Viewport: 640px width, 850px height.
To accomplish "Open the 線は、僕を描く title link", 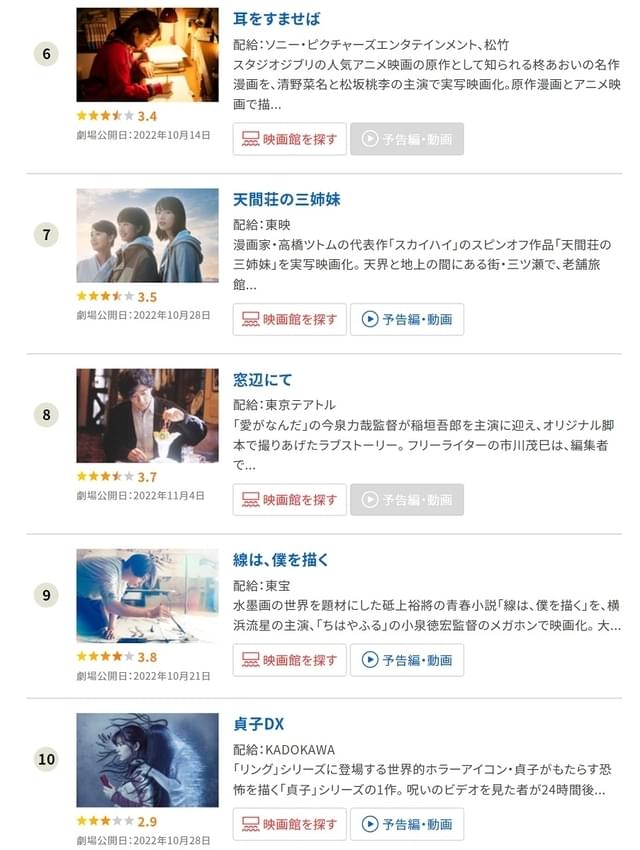I will [281, 559].
